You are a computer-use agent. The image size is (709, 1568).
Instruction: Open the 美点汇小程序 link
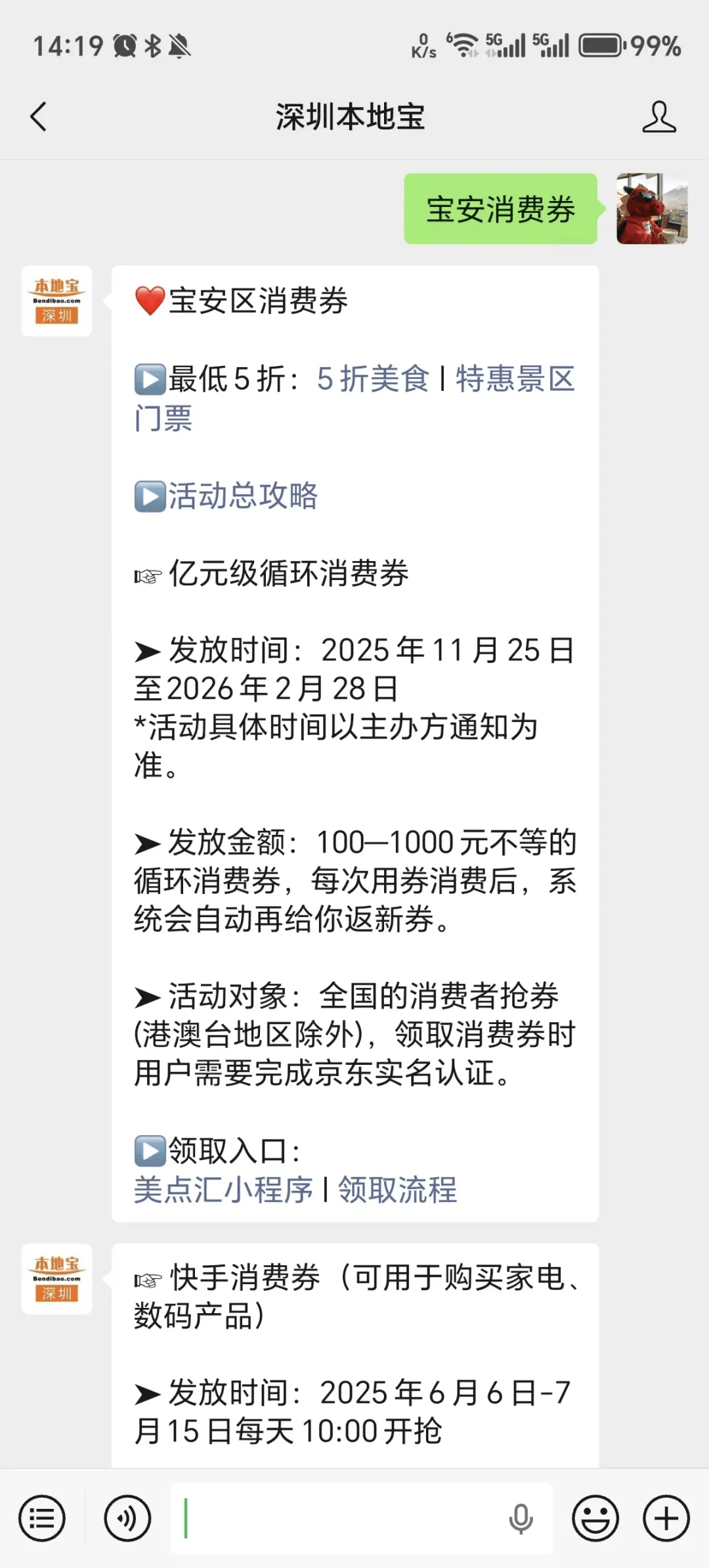point(223,1190)
